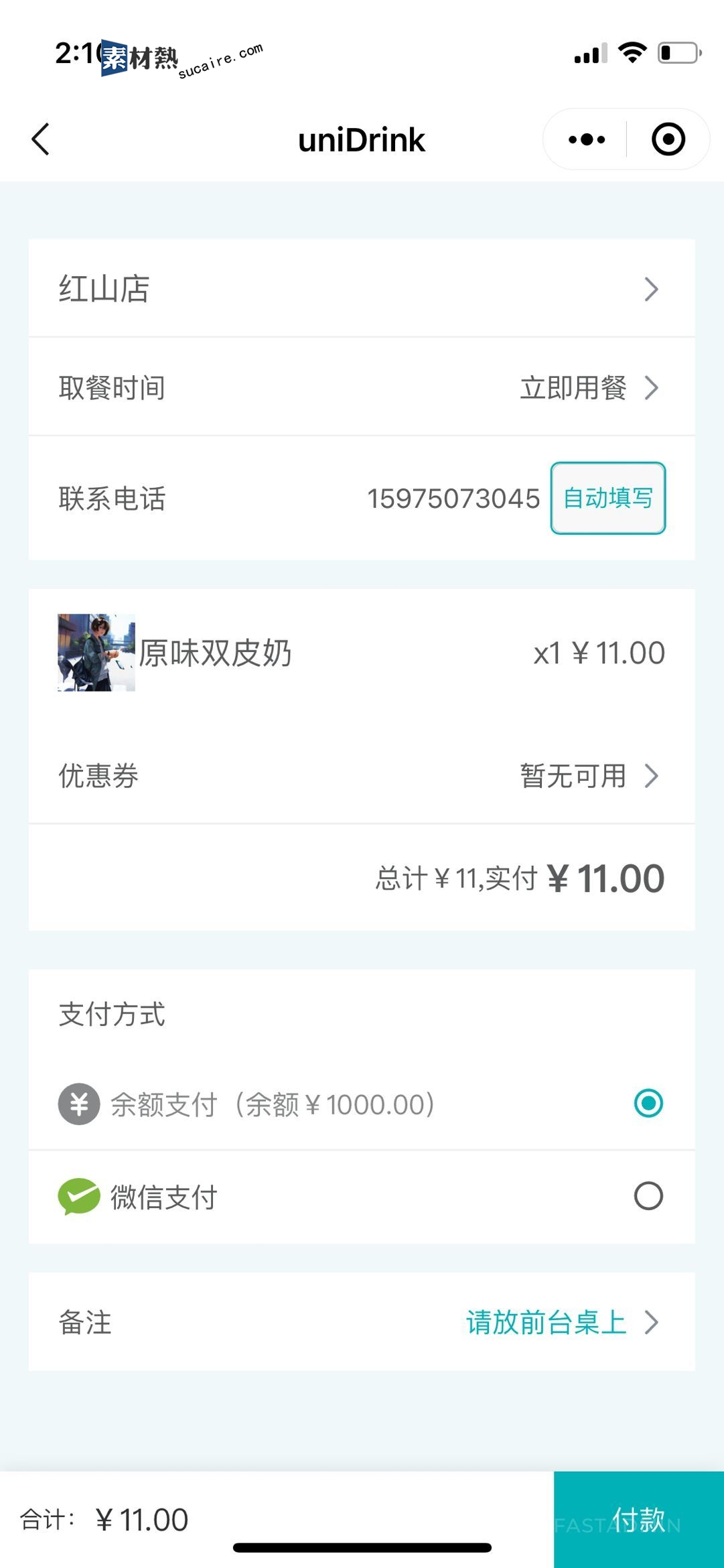The image size is (724, 1568).
Task: Tap the 自动填写 auto-fill button
Action: (608, 498)
